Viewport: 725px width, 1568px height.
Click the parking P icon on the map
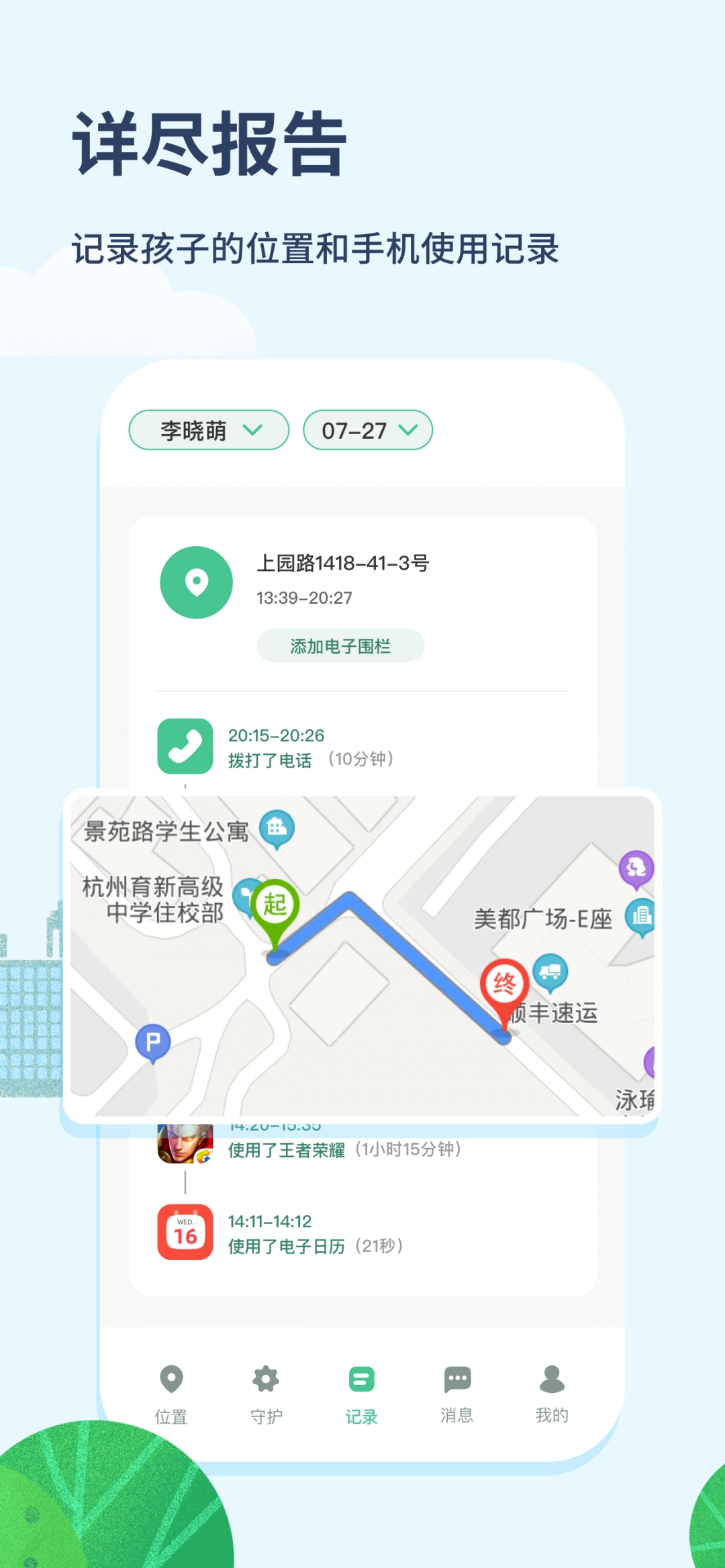(x=153, y=1041)
